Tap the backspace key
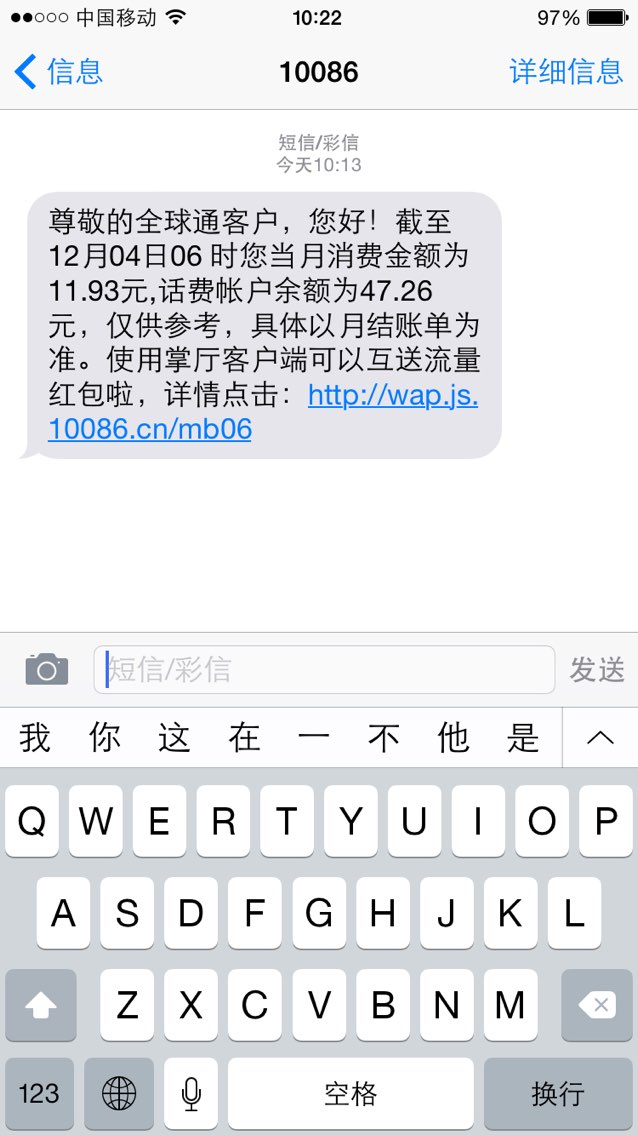 click(597, 1005)
